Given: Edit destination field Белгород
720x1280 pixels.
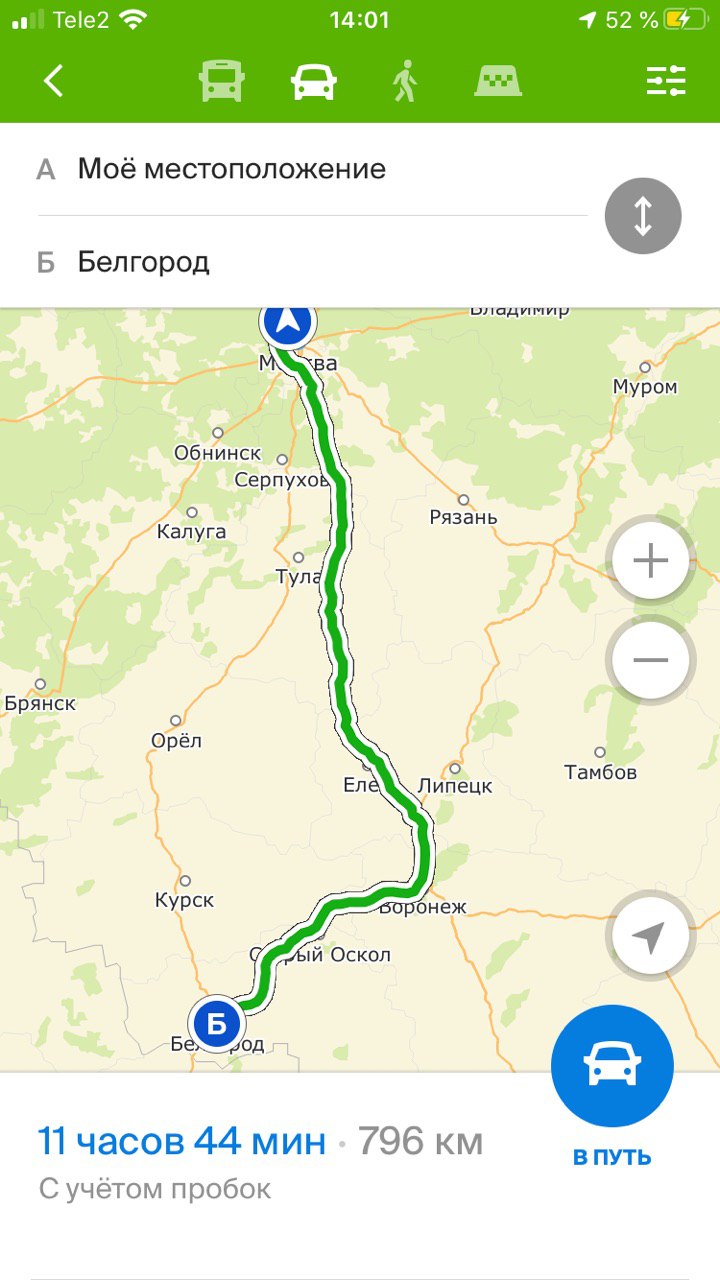Looking at the screenshot, I should pyautogui.click(x=312, y=263).
